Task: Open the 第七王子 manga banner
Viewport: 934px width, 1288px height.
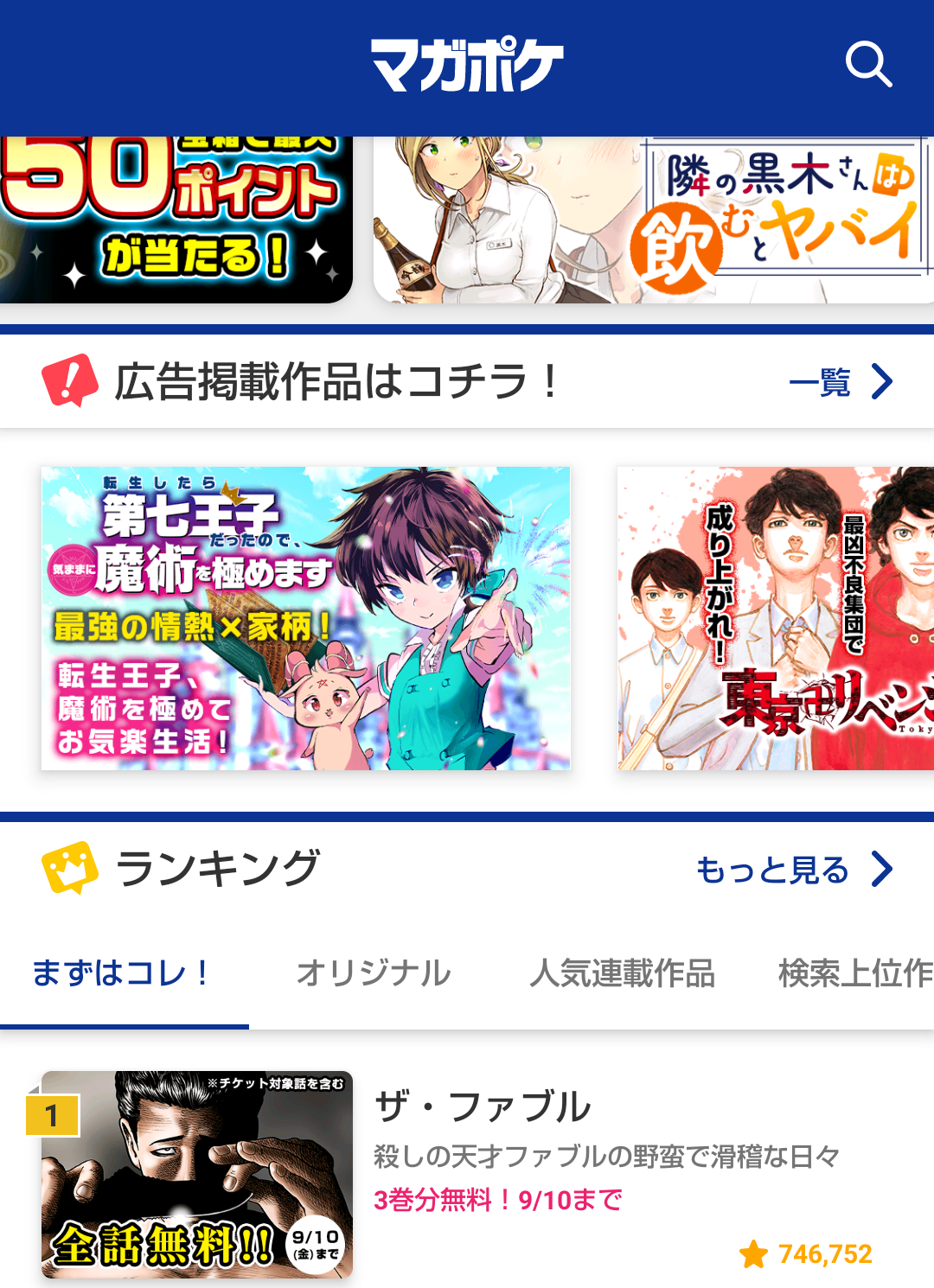Action: 306,618
